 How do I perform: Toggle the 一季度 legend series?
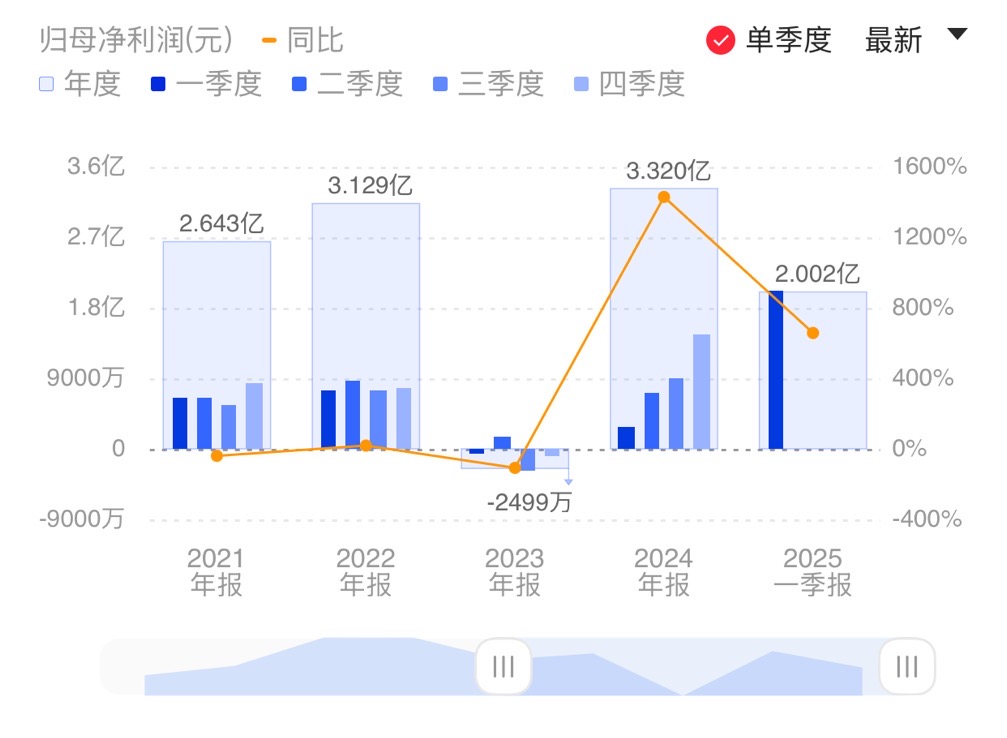click(x=206, y=84)
